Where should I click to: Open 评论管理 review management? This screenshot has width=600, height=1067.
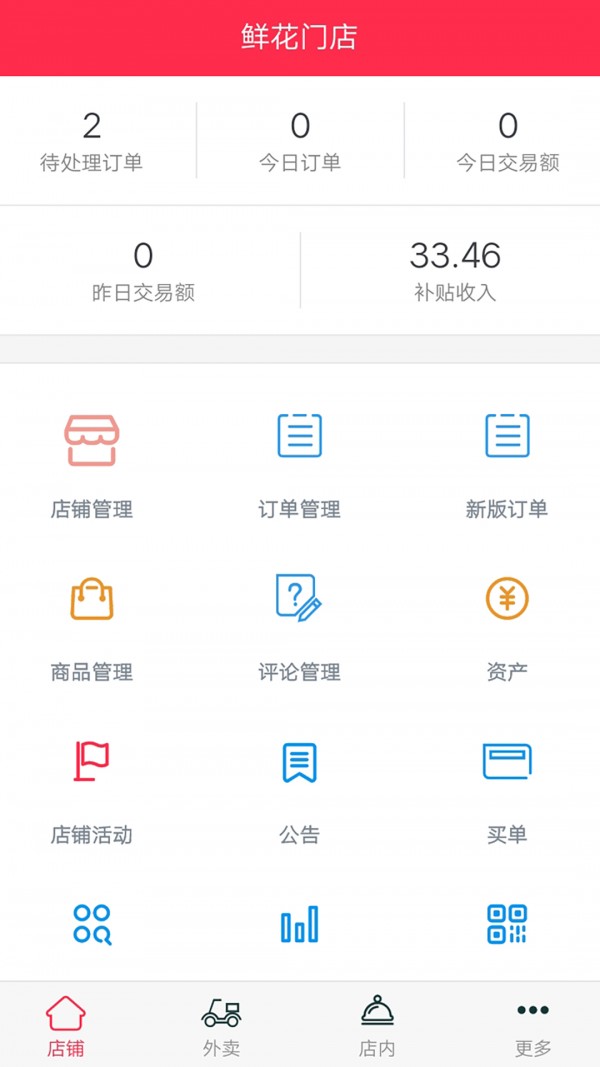point(299,627)
